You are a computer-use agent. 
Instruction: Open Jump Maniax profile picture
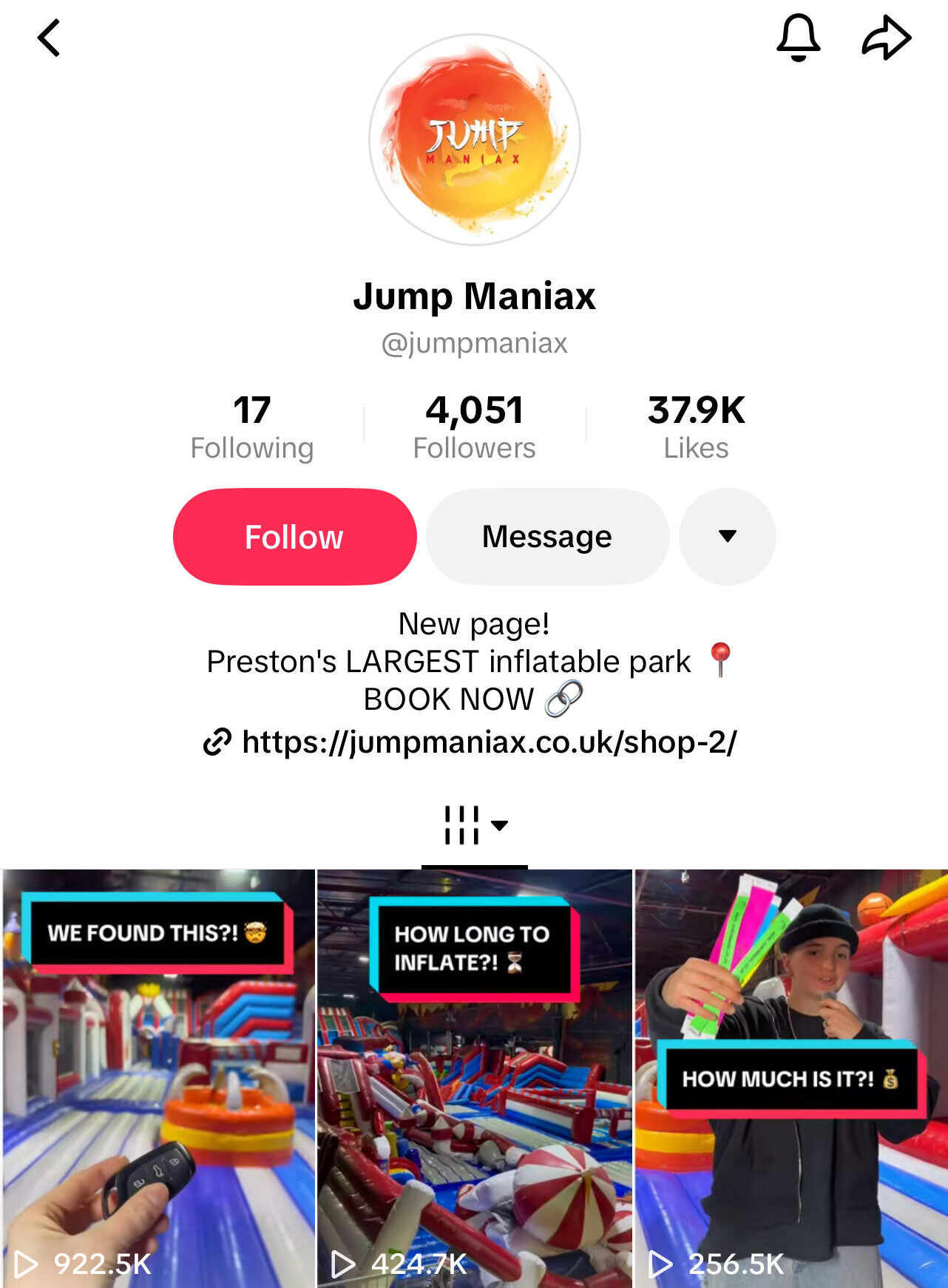click(474, 140)
